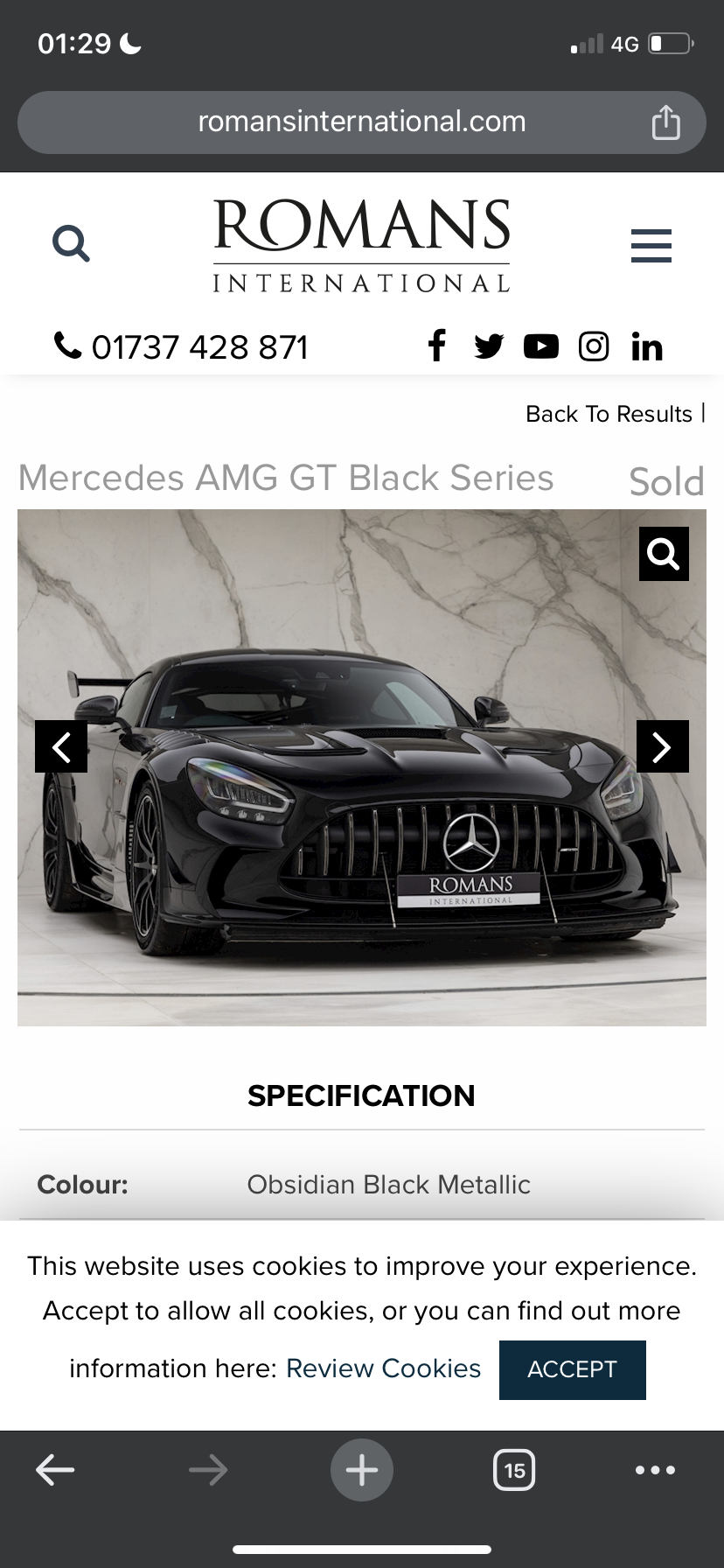
Task: Open browser more options menu
Action: click(x=655, y=1470)
